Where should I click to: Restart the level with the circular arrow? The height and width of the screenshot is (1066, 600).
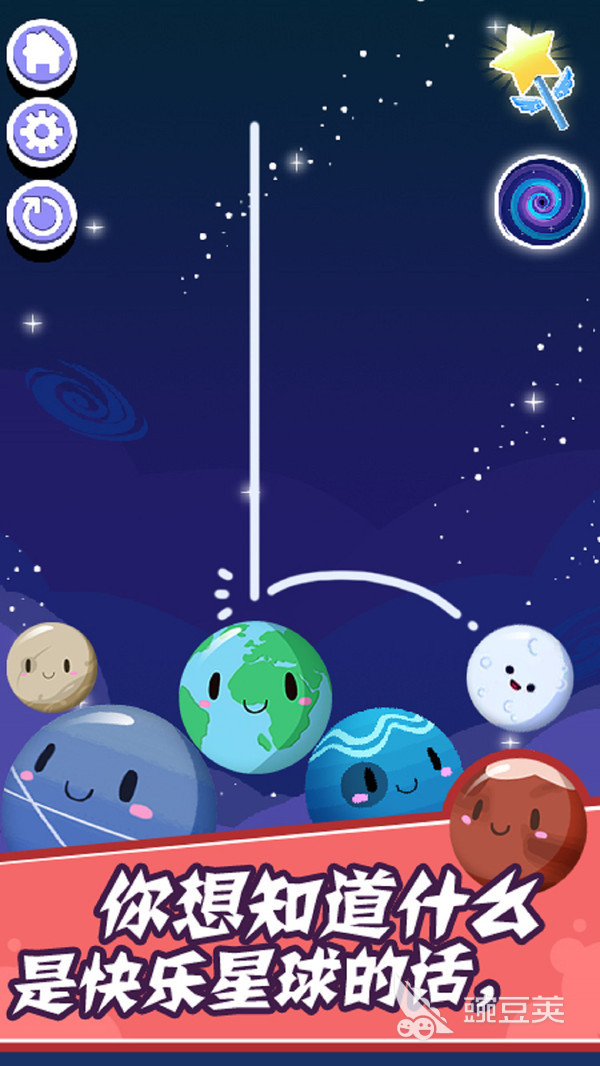41,215
